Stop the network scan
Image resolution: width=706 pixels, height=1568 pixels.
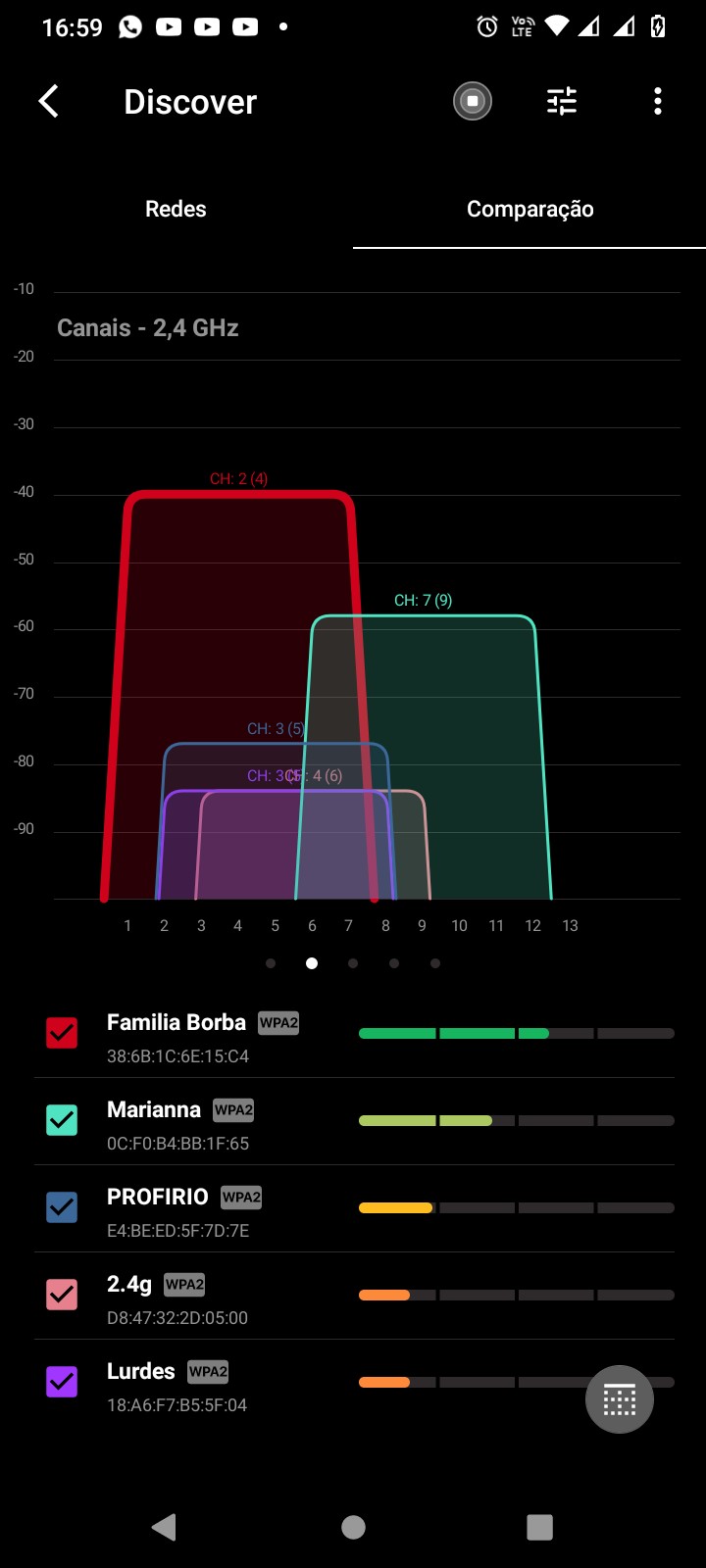pos(473,101)
